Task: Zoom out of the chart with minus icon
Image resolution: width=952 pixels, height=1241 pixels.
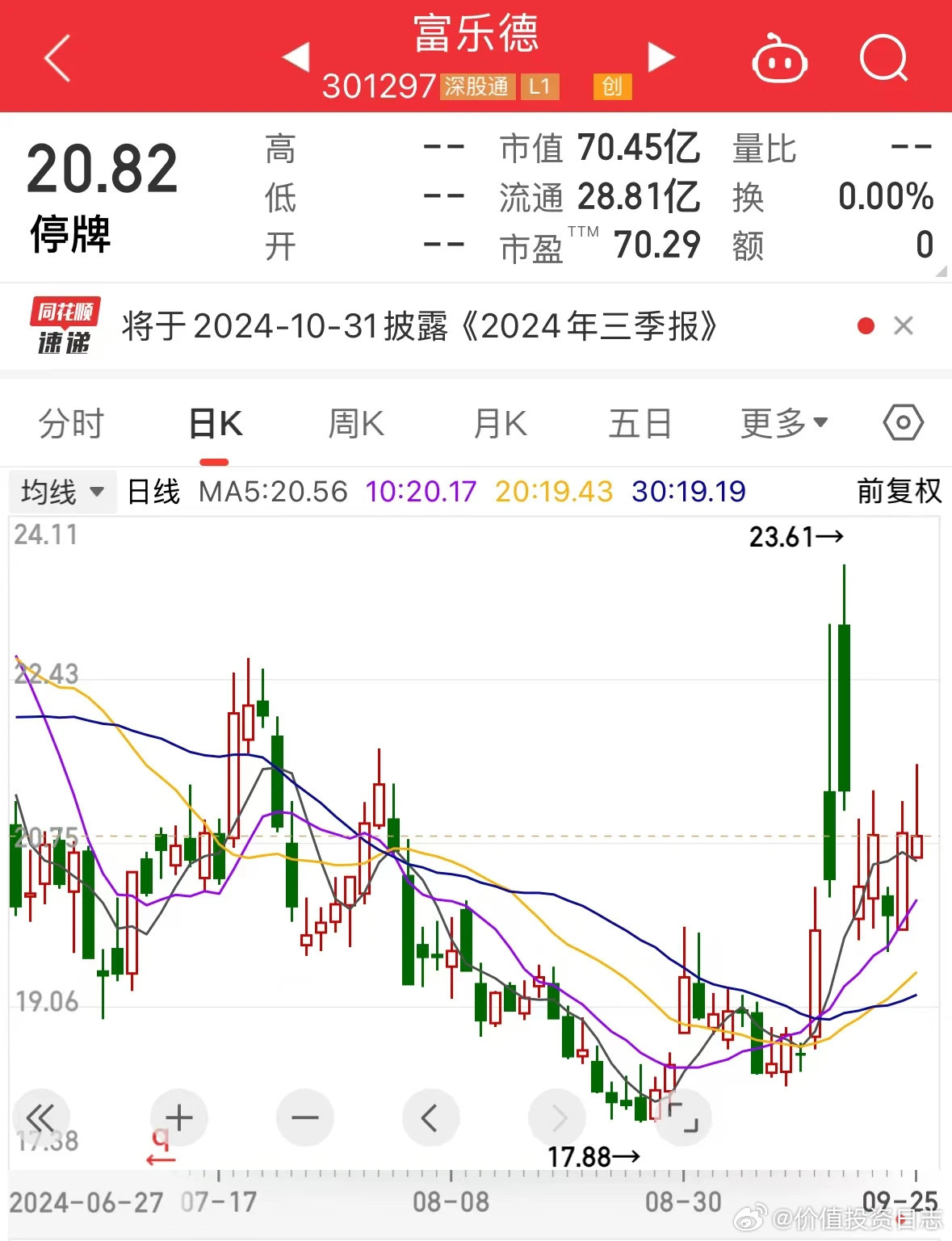Action: (x=305, y=1117)
